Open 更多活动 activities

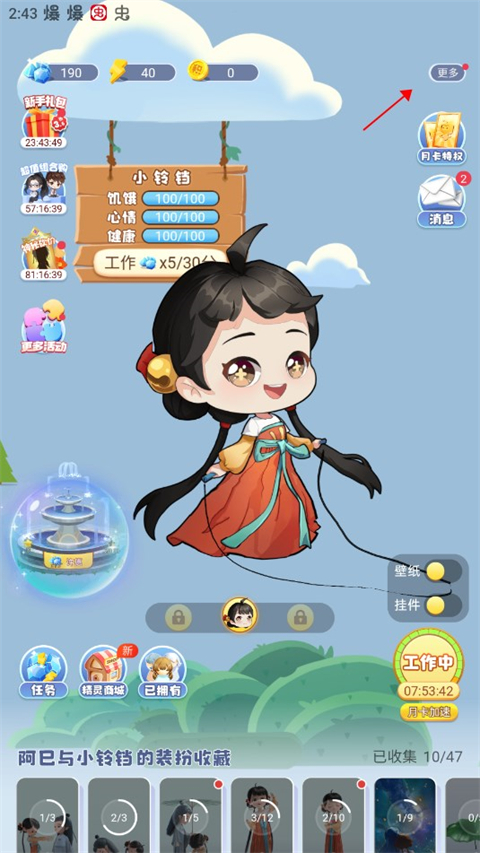pos(44,326)
